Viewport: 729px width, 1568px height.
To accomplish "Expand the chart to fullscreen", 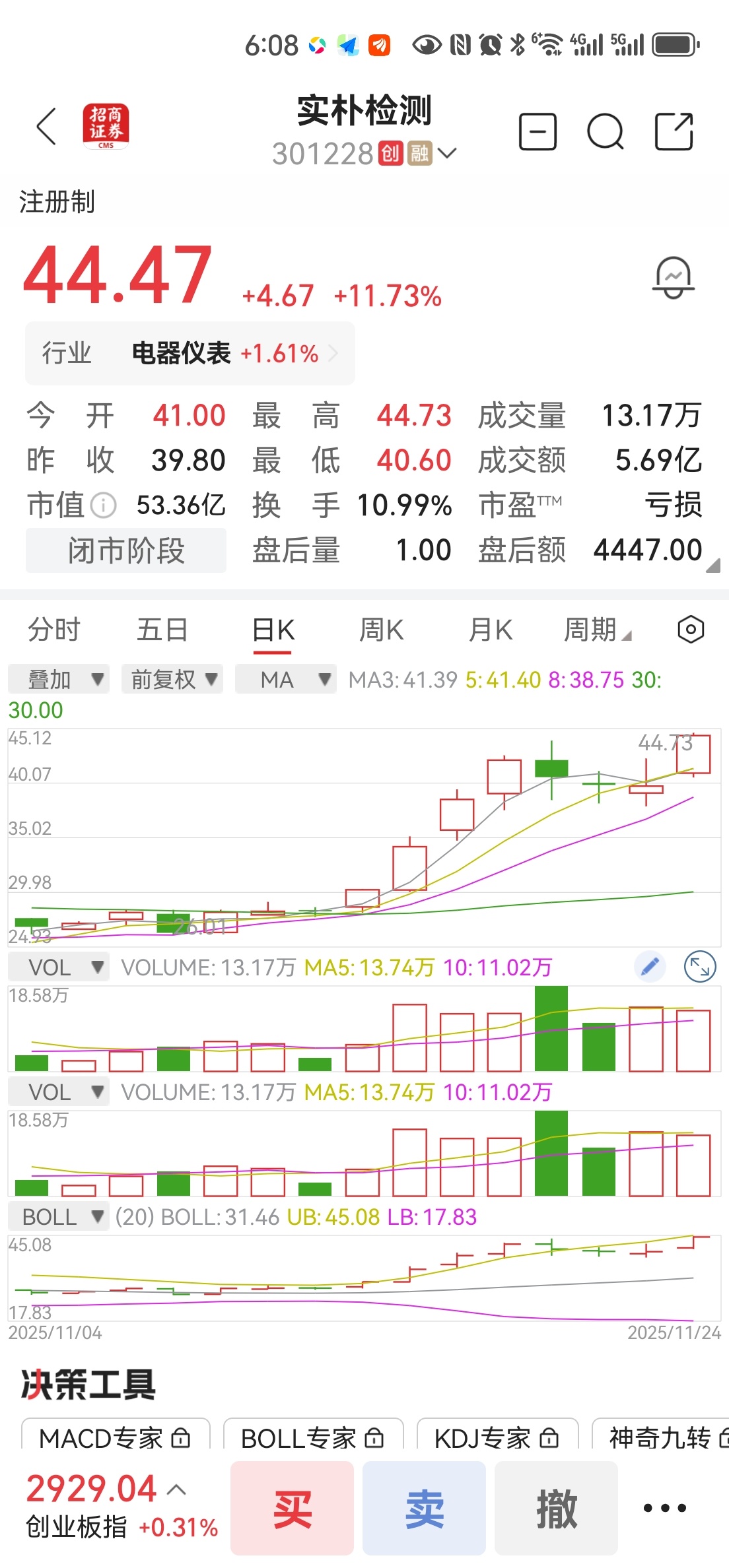I will (699, 967).
